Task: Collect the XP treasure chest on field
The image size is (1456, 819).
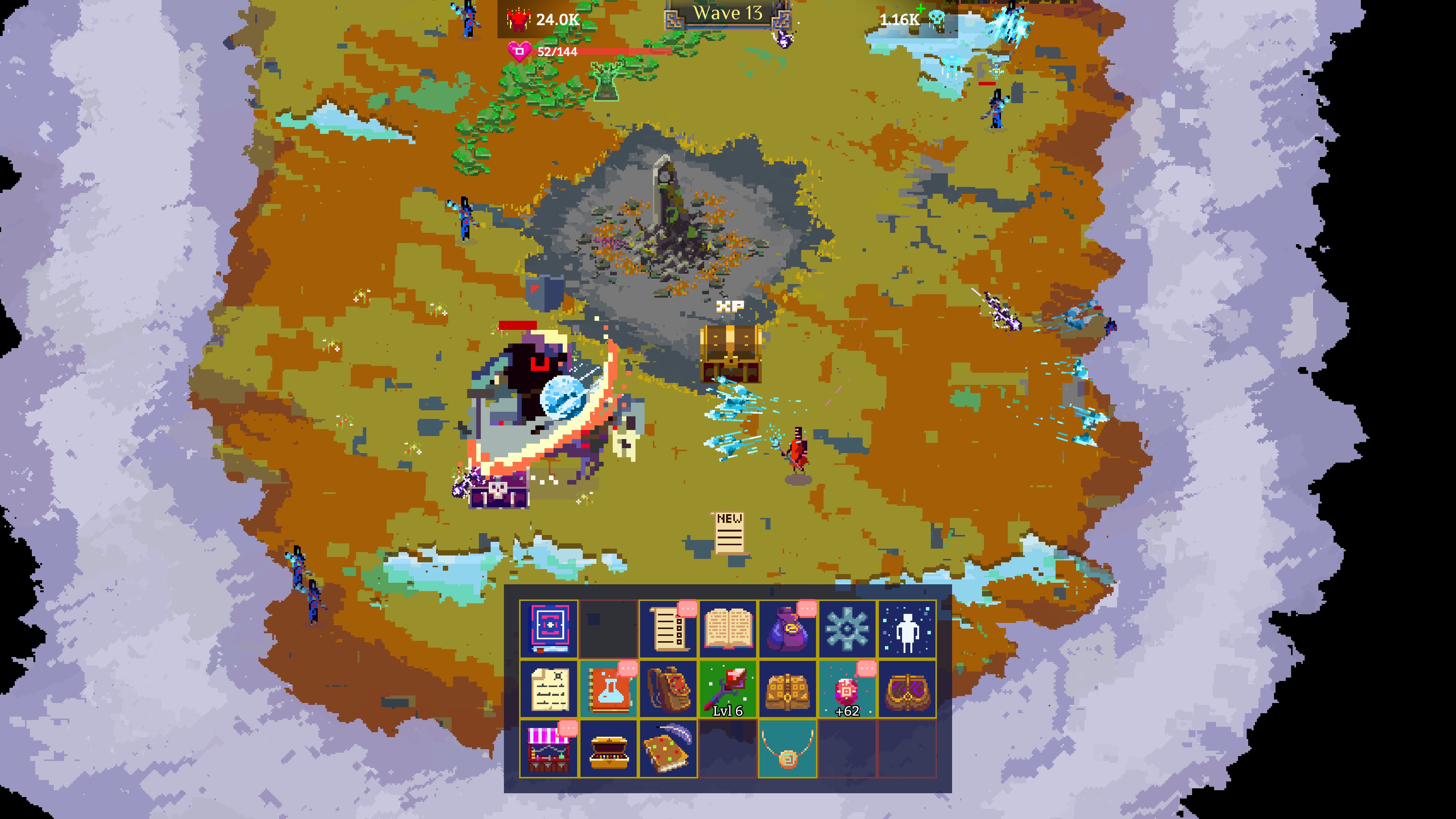Action: [x=730, y=354]
